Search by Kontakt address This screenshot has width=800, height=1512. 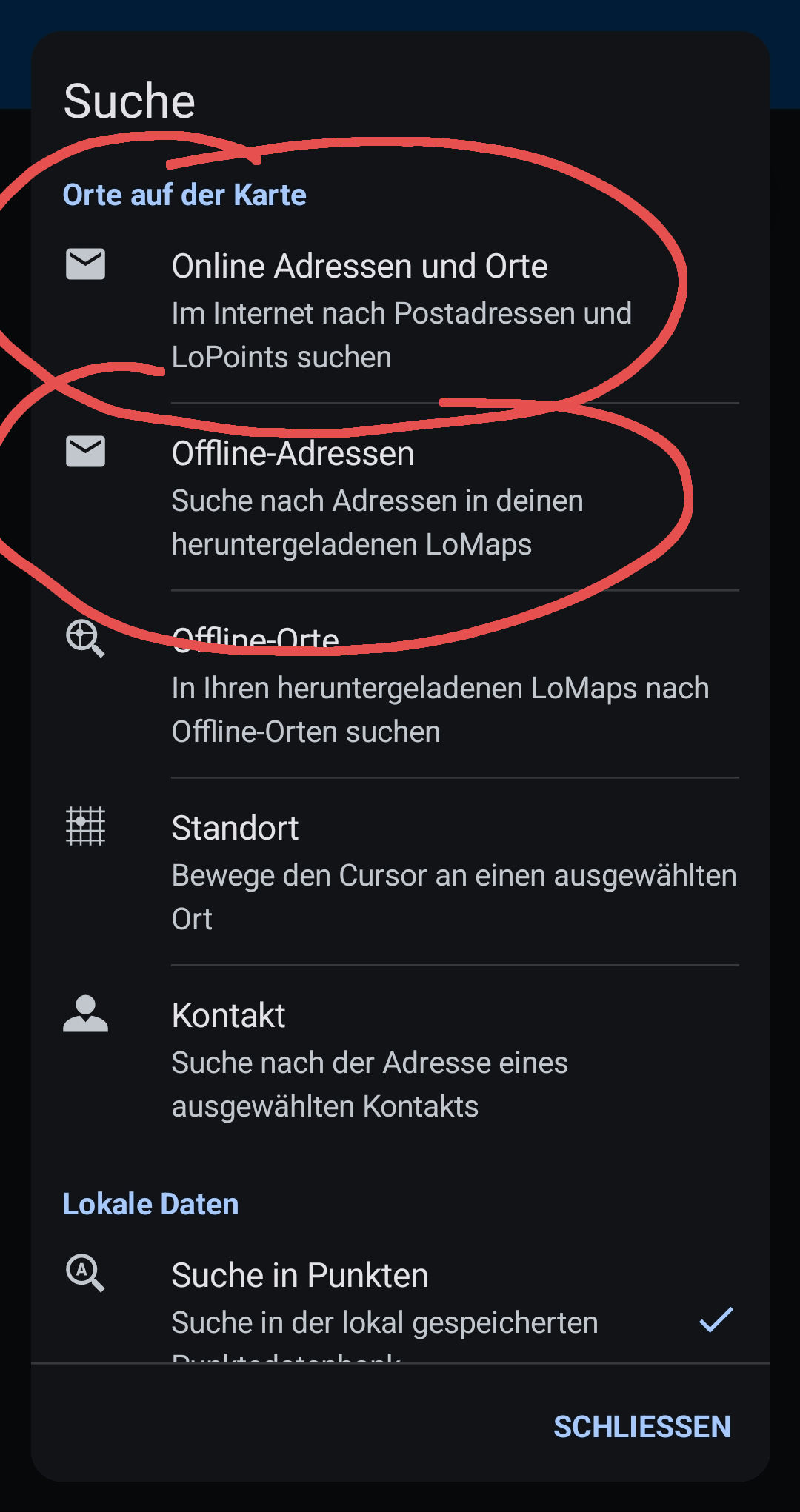[400, 1059]
